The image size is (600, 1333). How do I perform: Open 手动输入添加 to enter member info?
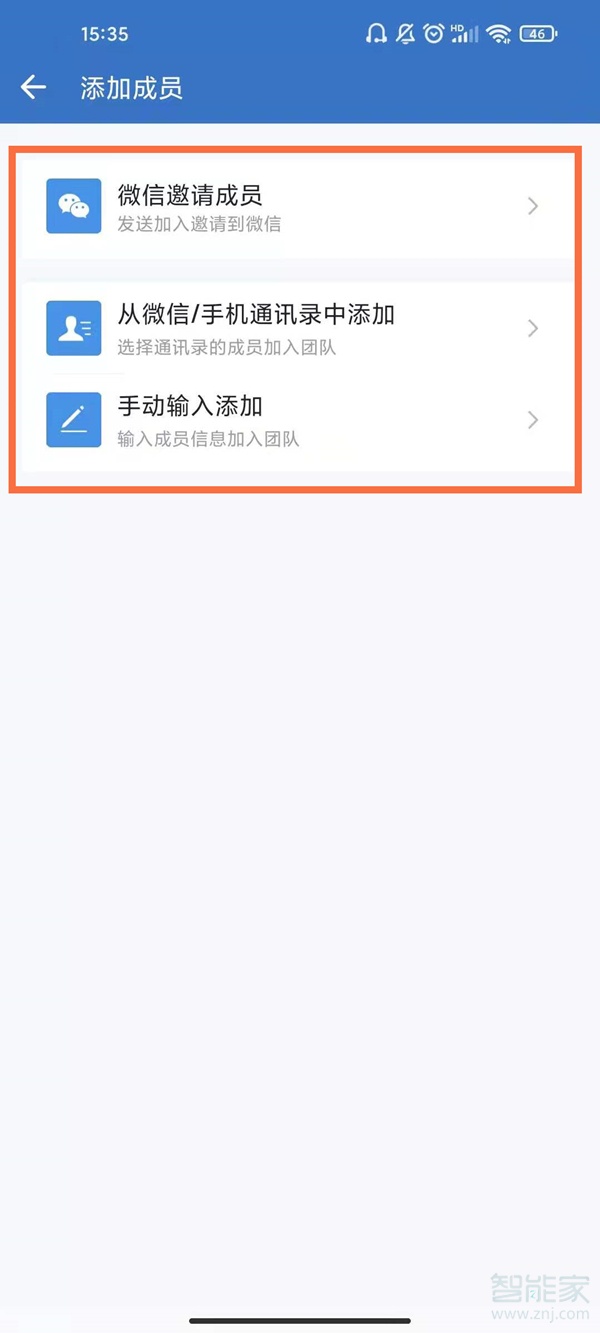[x=294, y=420]
